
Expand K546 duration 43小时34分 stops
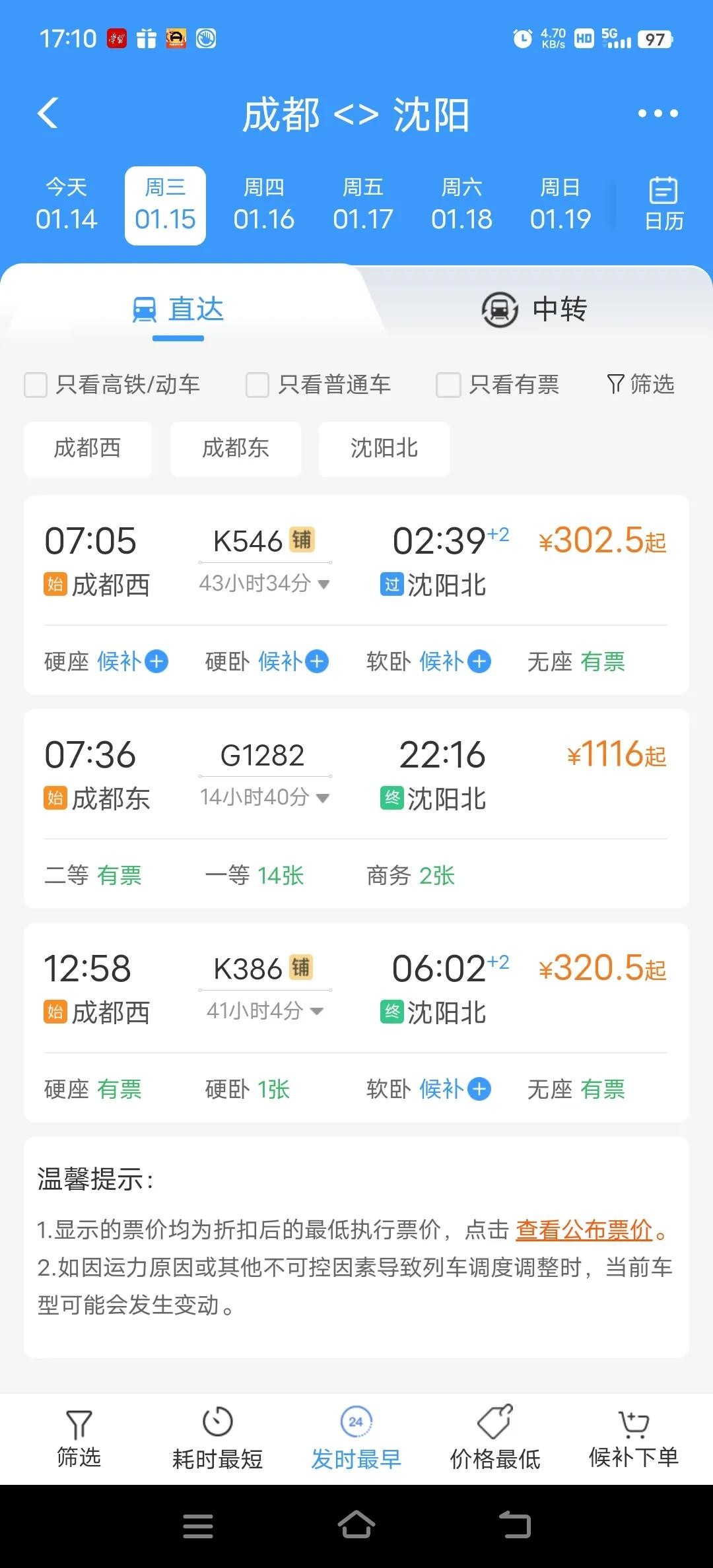265,583
